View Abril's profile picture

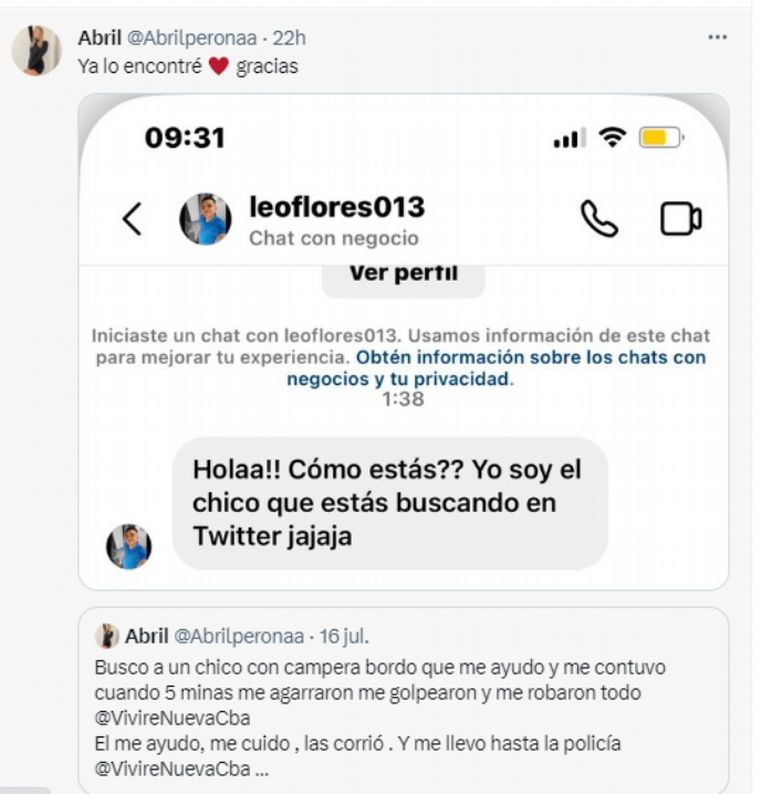37,50
